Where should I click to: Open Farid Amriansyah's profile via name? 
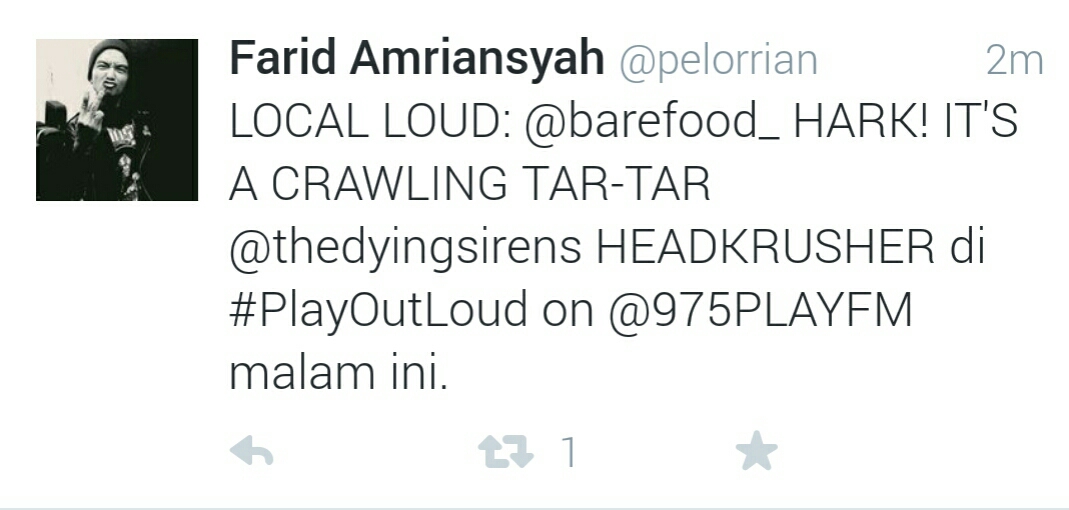(417, 61)
